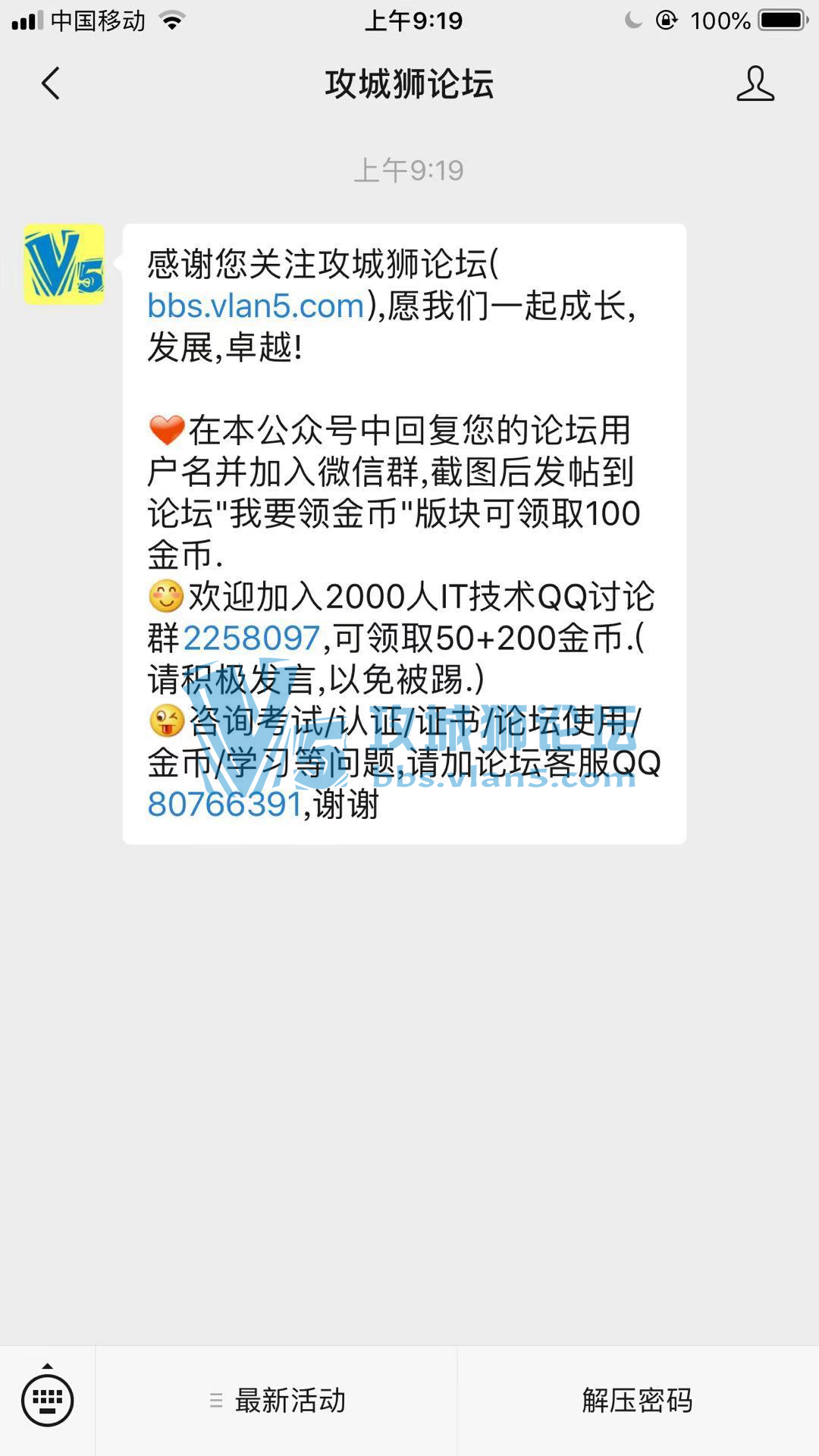Select the 解压密码 menu
The height and width of the screenshot is (1456, 819).
[637, 1401]
